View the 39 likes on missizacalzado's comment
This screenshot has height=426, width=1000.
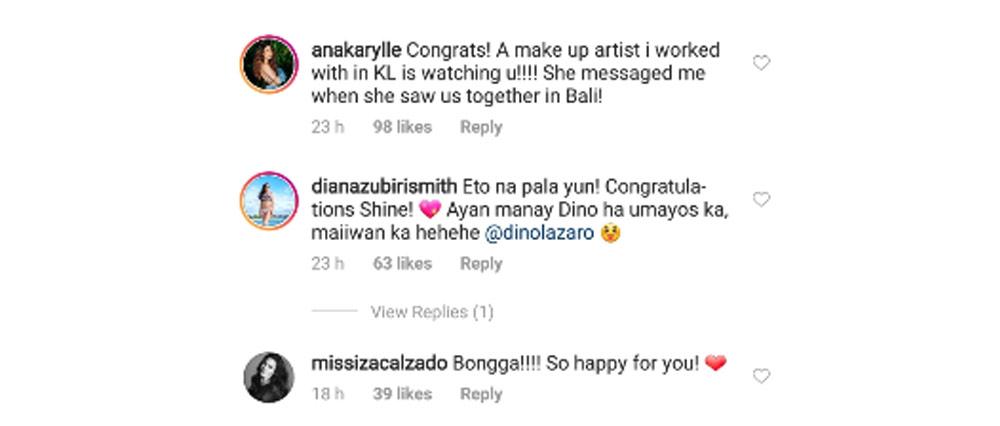coord(402,394)
